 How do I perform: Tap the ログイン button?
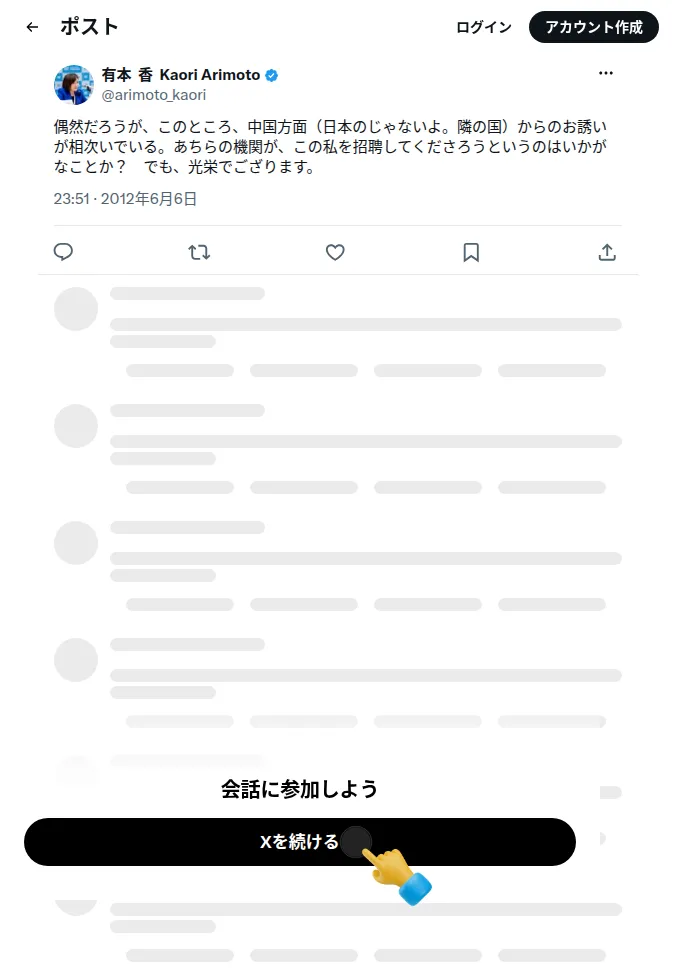pyautogui.click(x=484, y=27)
